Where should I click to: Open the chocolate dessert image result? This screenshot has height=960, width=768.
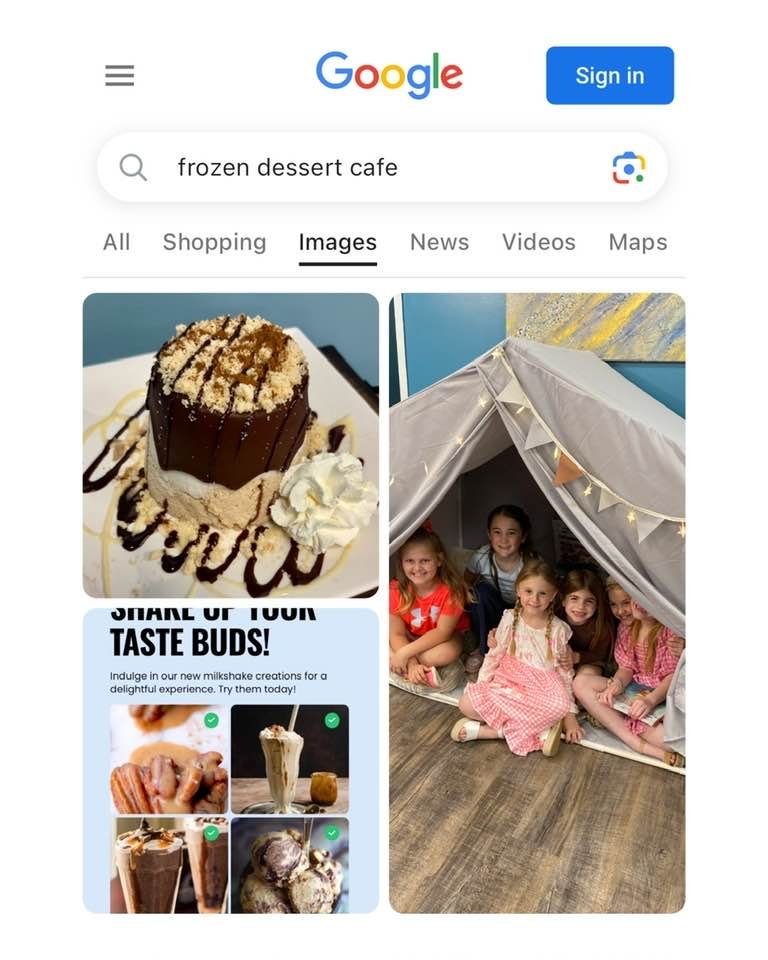click(231, 445)
